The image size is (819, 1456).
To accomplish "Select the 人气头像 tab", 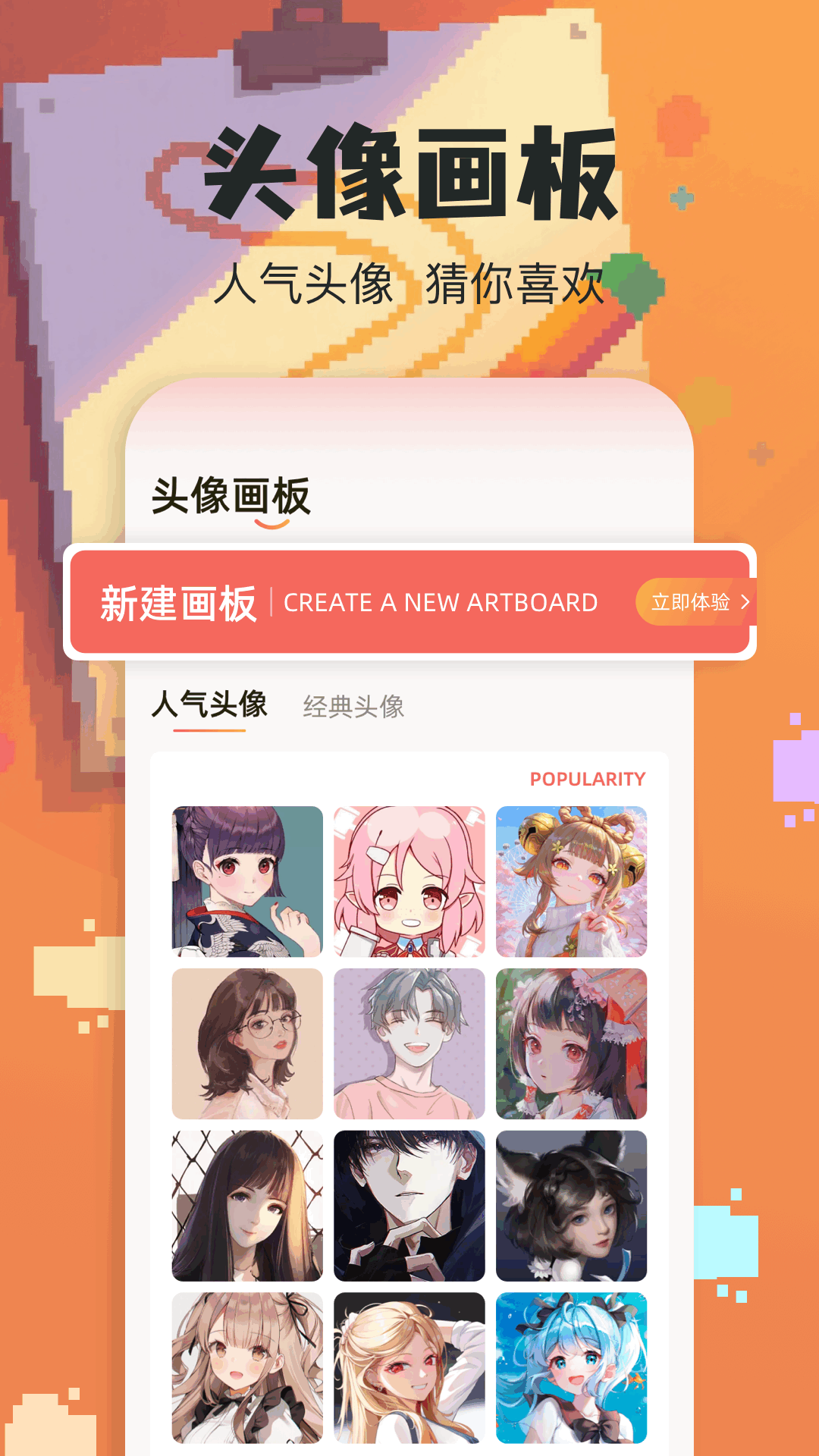I will click(x=209, y=704).
